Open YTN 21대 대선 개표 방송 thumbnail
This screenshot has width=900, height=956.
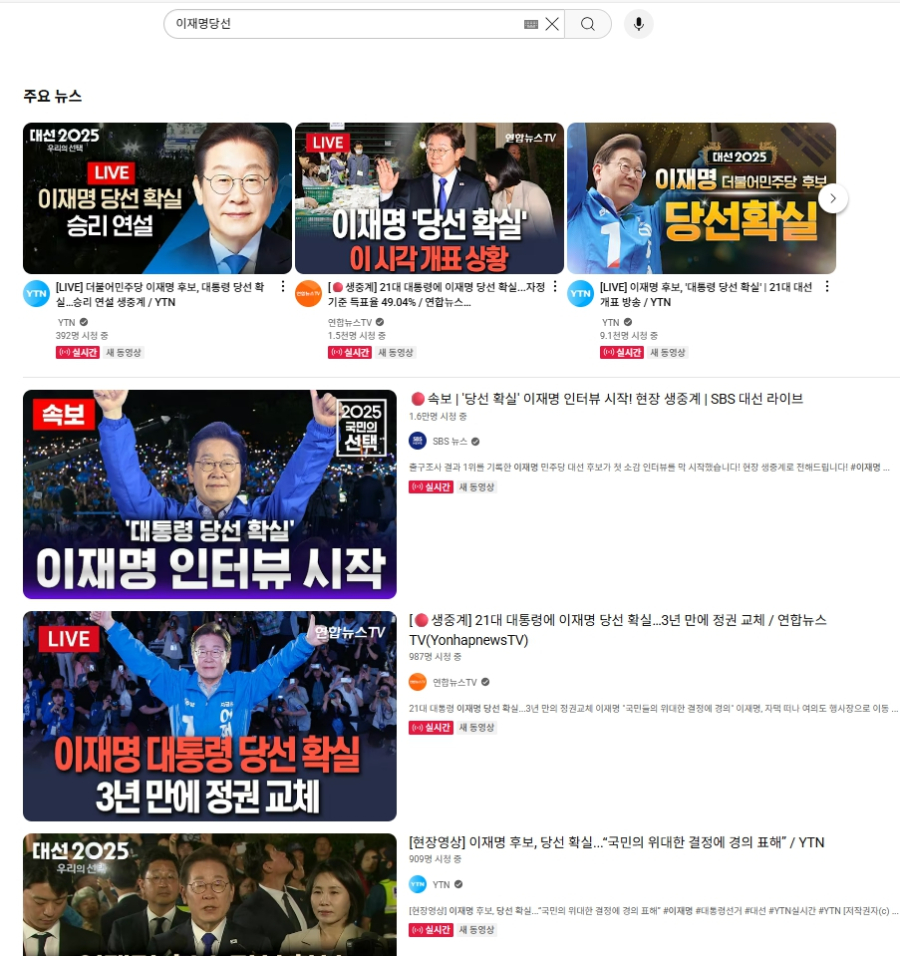[701, 198]
